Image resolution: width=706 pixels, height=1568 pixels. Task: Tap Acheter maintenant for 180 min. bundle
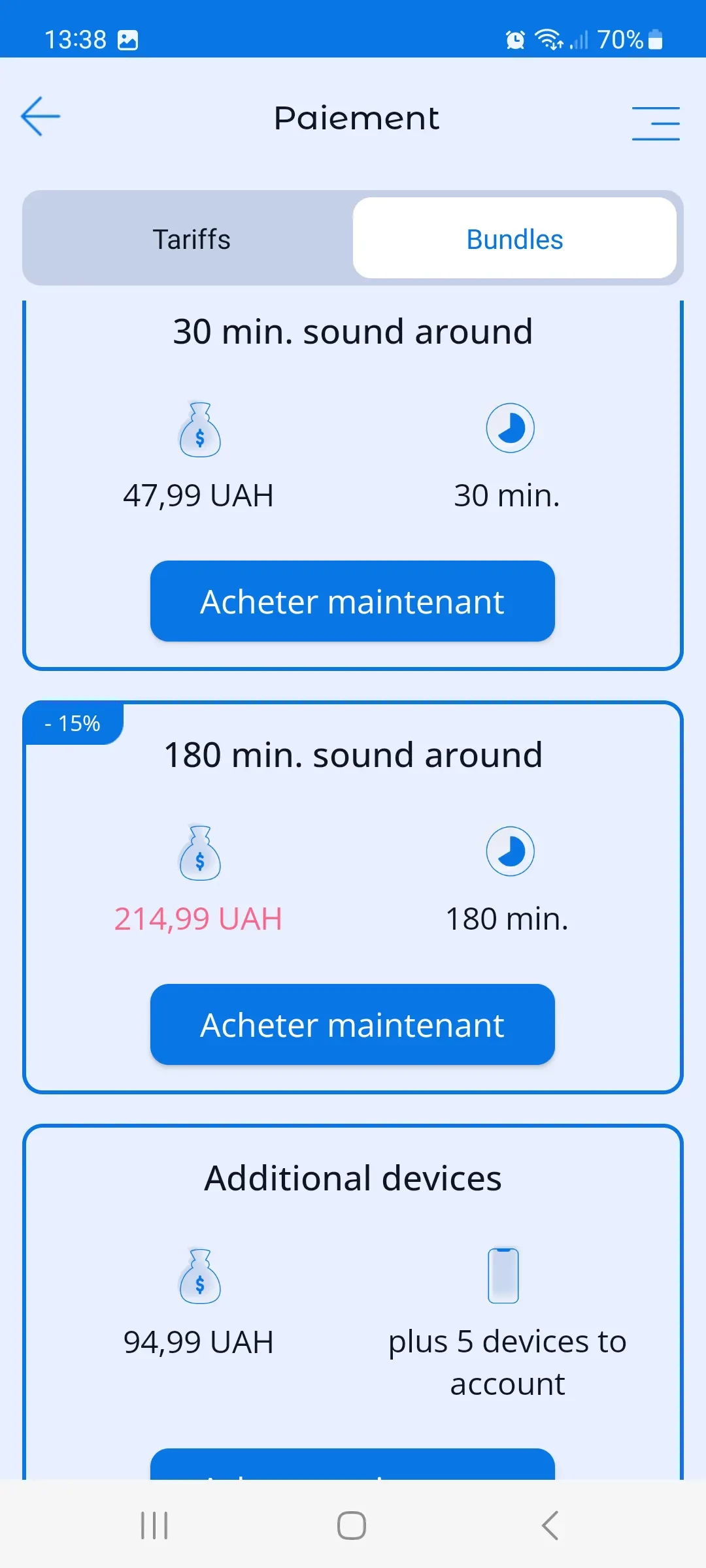pos(352,1024)
